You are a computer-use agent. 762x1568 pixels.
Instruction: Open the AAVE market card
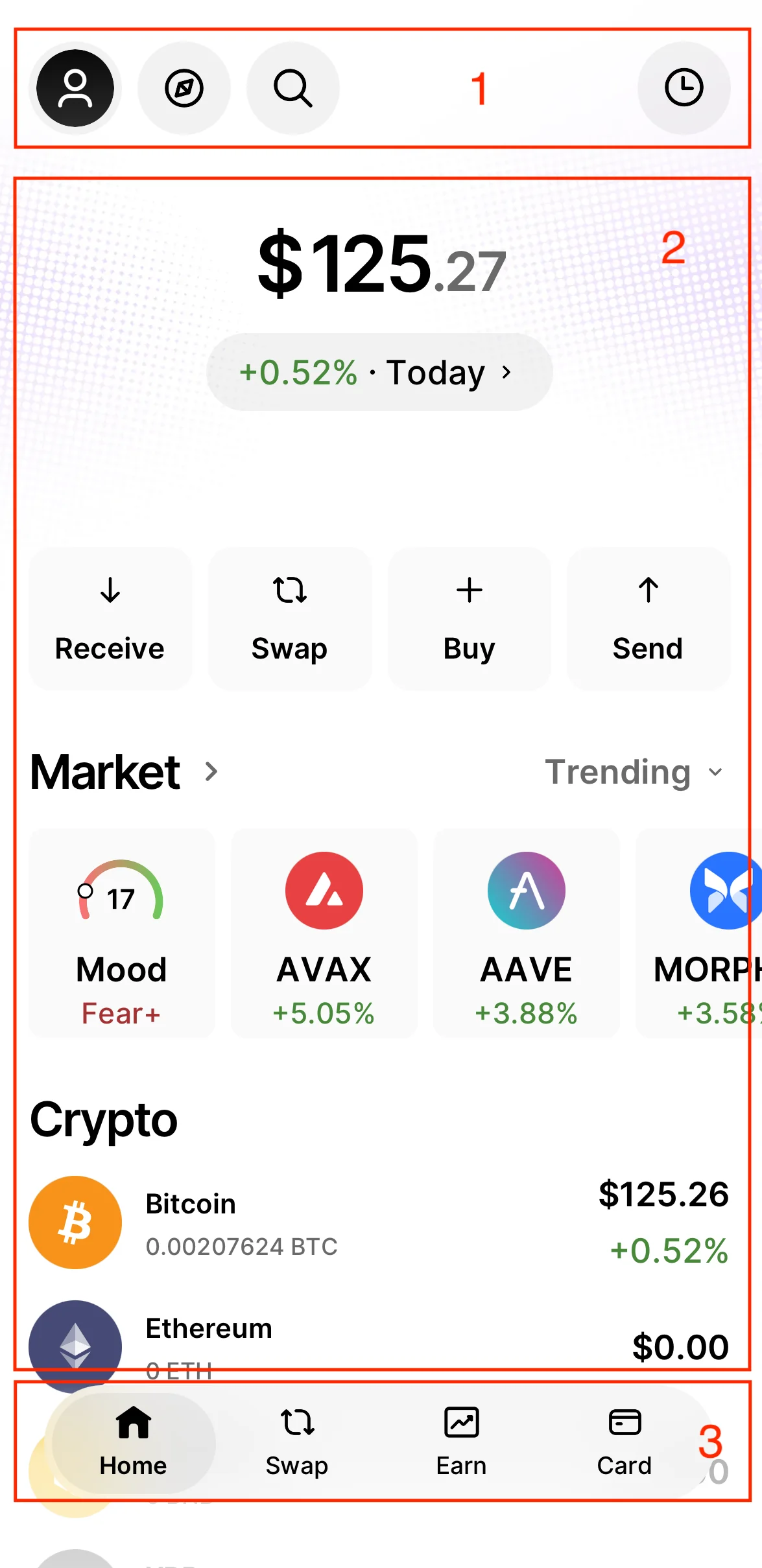point(527,933)
